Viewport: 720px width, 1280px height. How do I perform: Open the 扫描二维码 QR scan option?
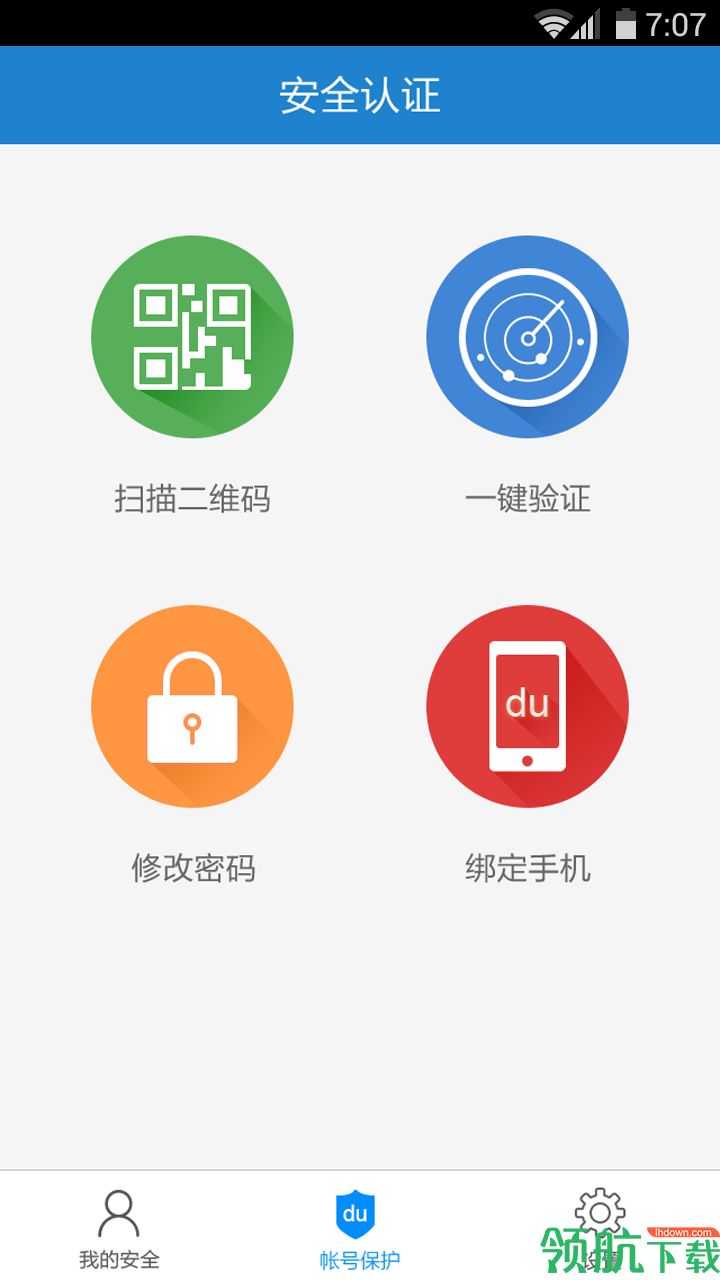[192, 337]
